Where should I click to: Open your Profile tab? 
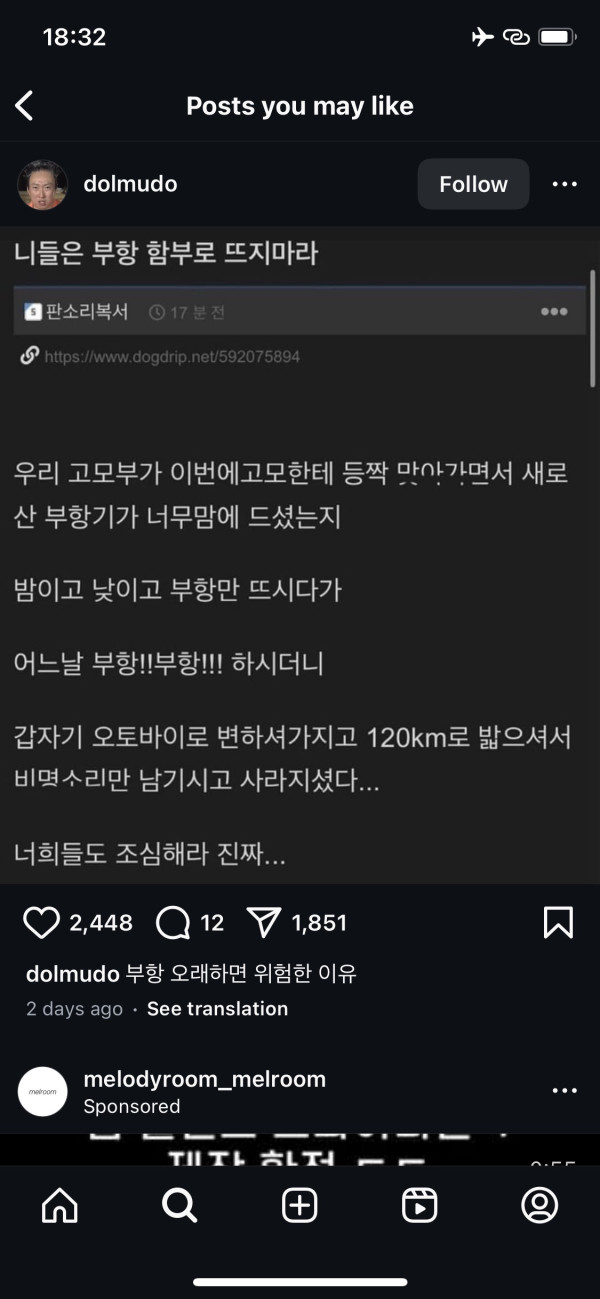[540, 1206]
